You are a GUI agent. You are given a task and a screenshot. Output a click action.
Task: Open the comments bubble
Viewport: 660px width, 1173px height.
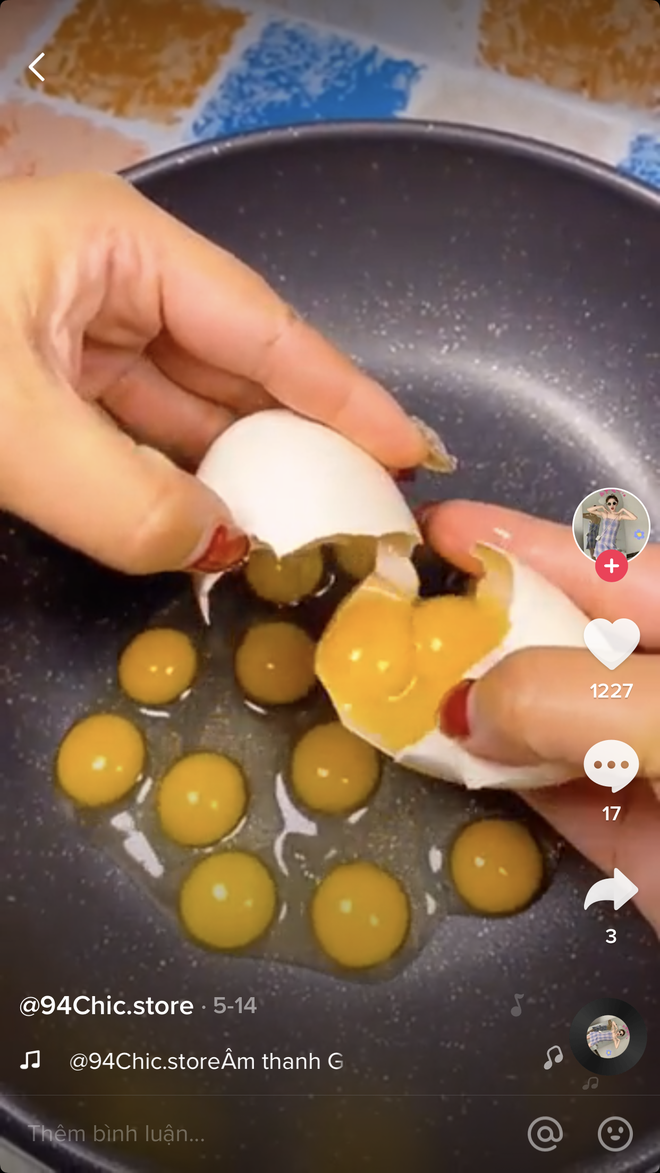pyautogui.click(x=611, y=767)
